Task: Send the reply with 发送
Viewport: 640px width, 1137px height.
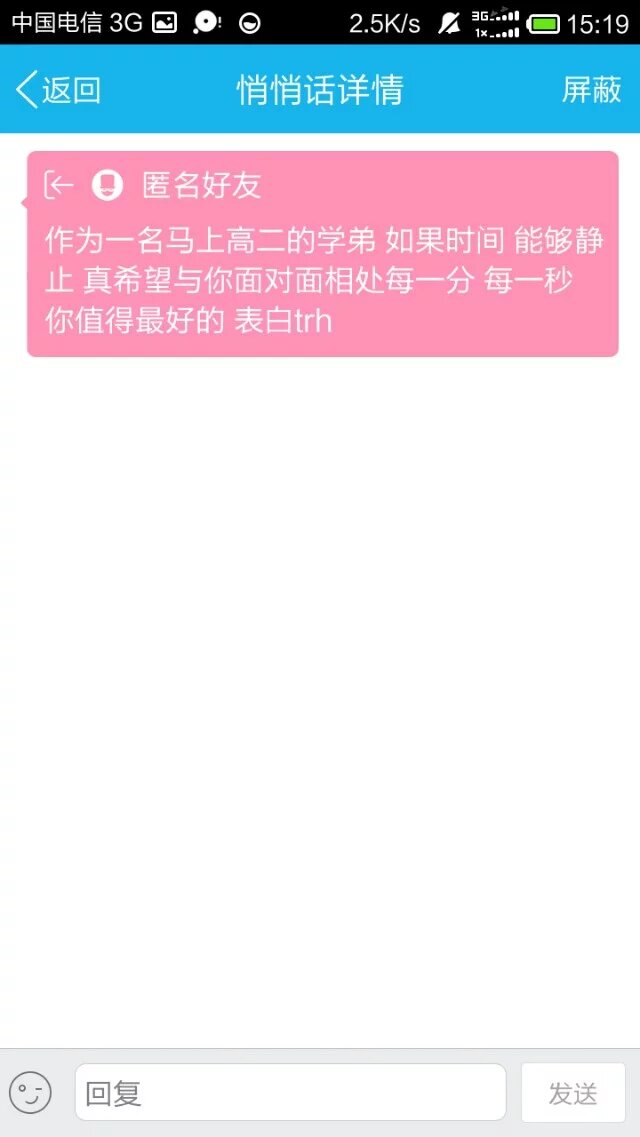Action: click(x=573, y=1093)
